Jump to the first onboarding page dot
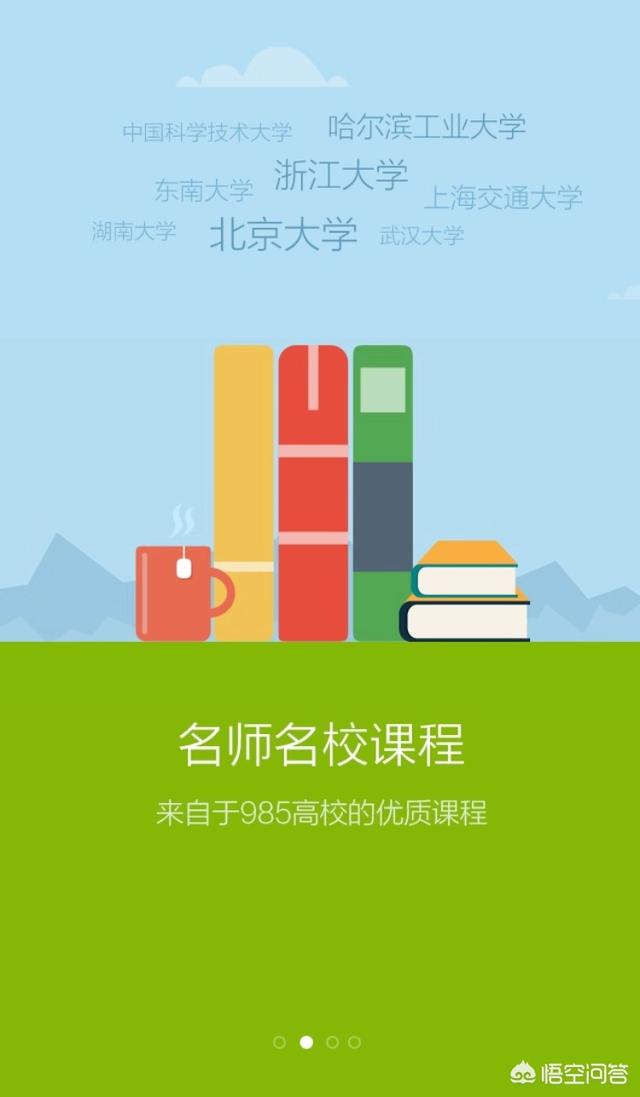 [280, 1042]
